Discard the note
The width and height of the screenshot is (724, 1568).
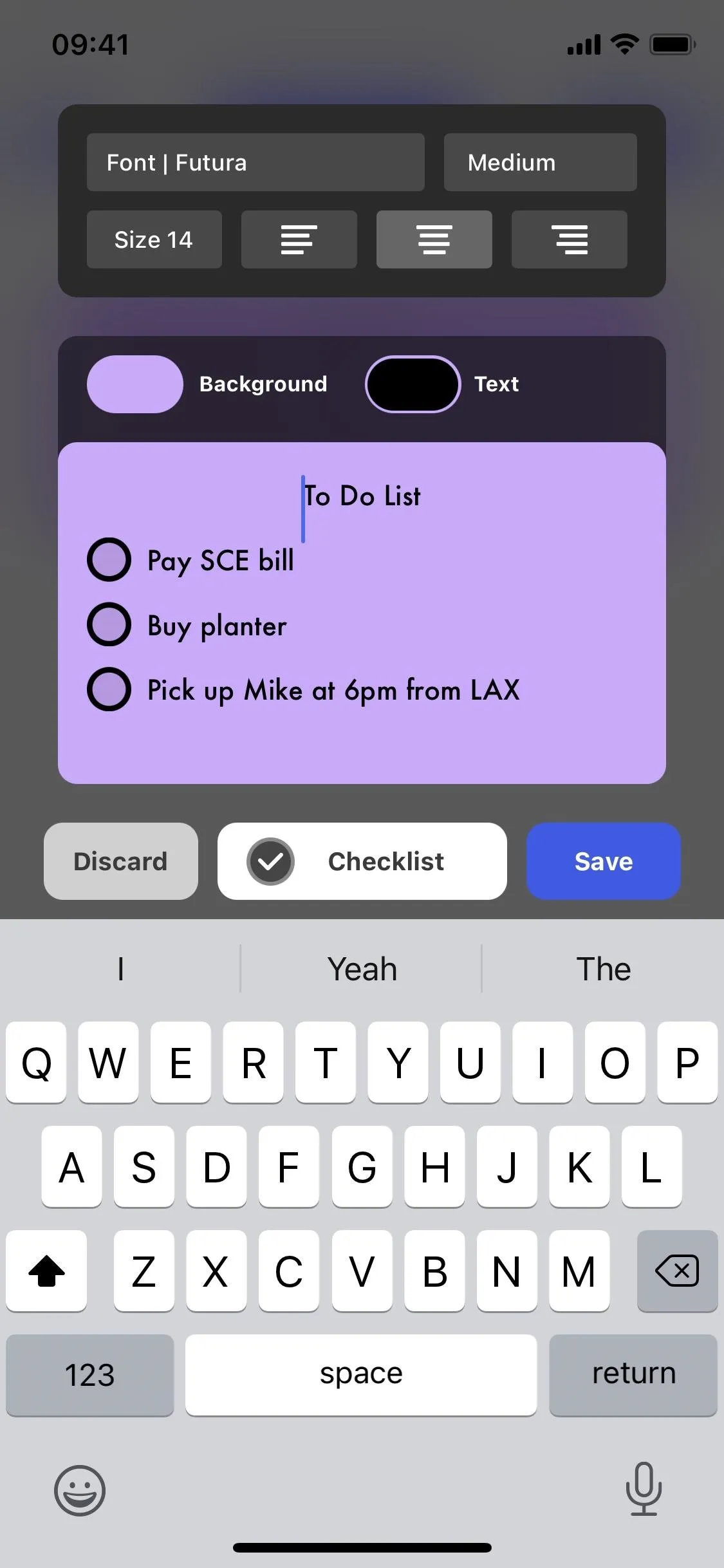pos(121,861)
